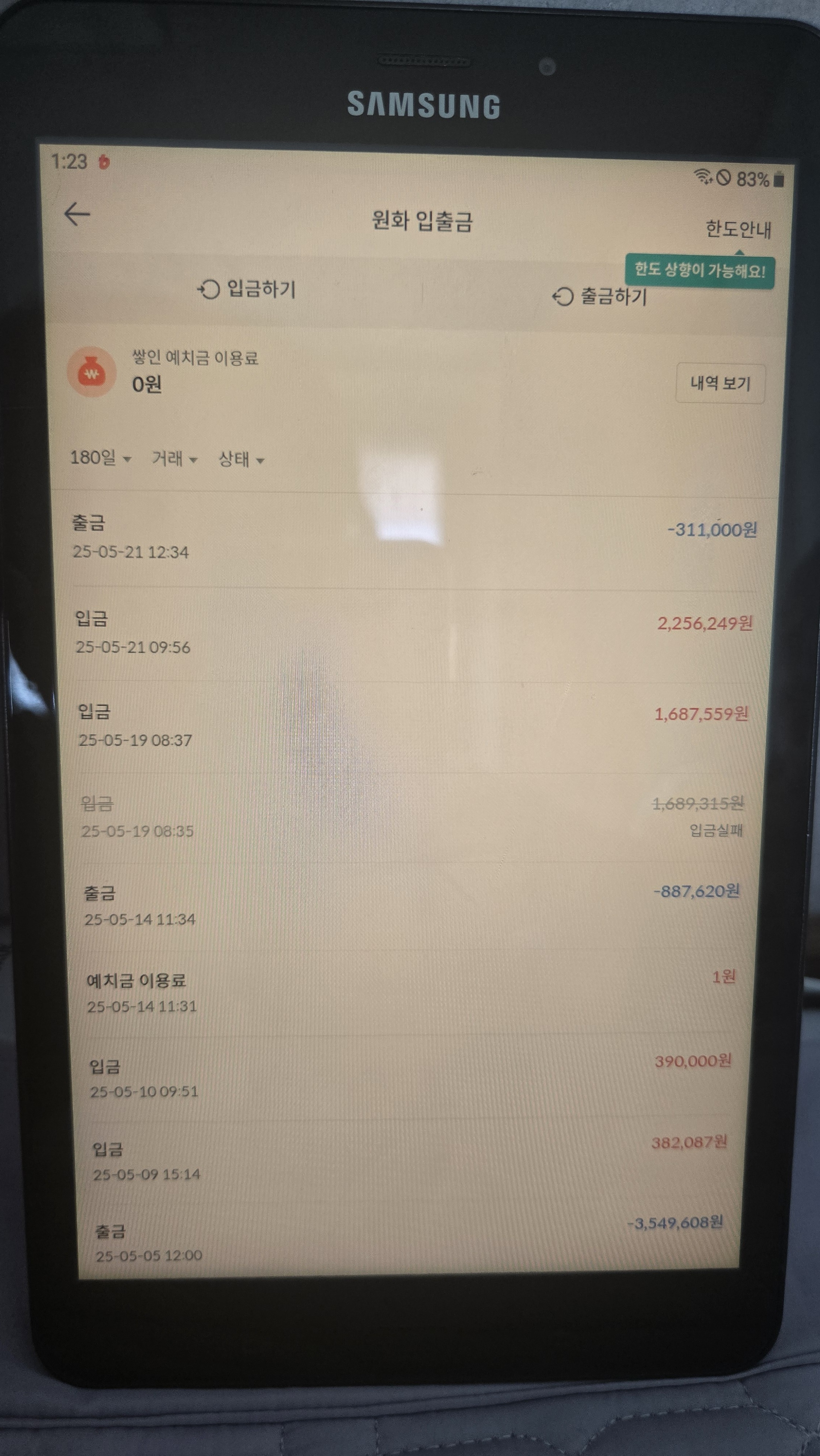
Task: Go back with the arrow icon
Action: pos(77,214)
